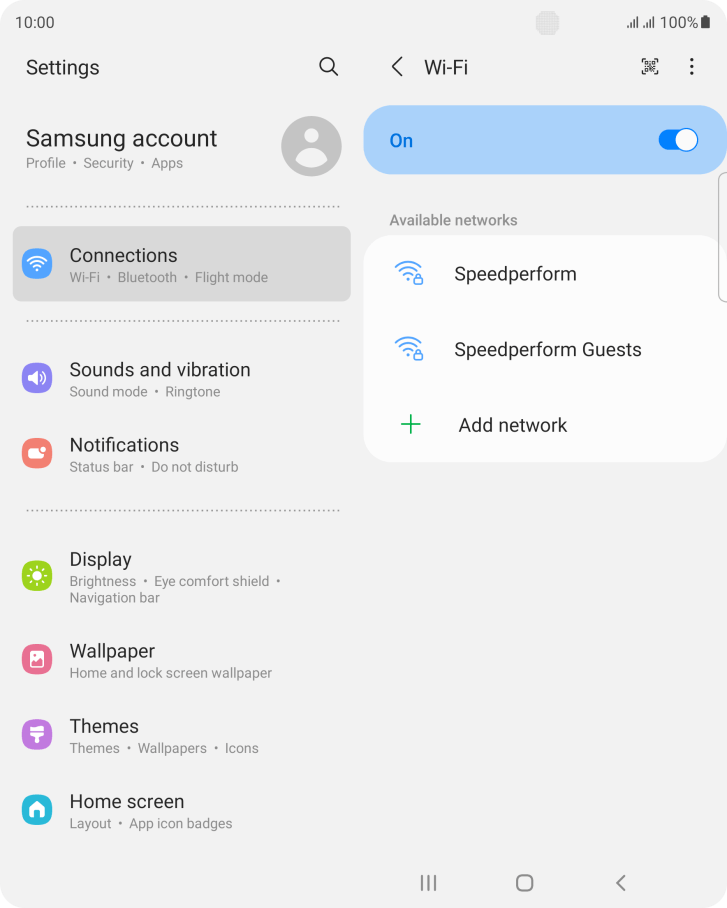This screenshot has height=908, width=727.
Task: Connect to Speedperform network
Action: pos(515,274)
